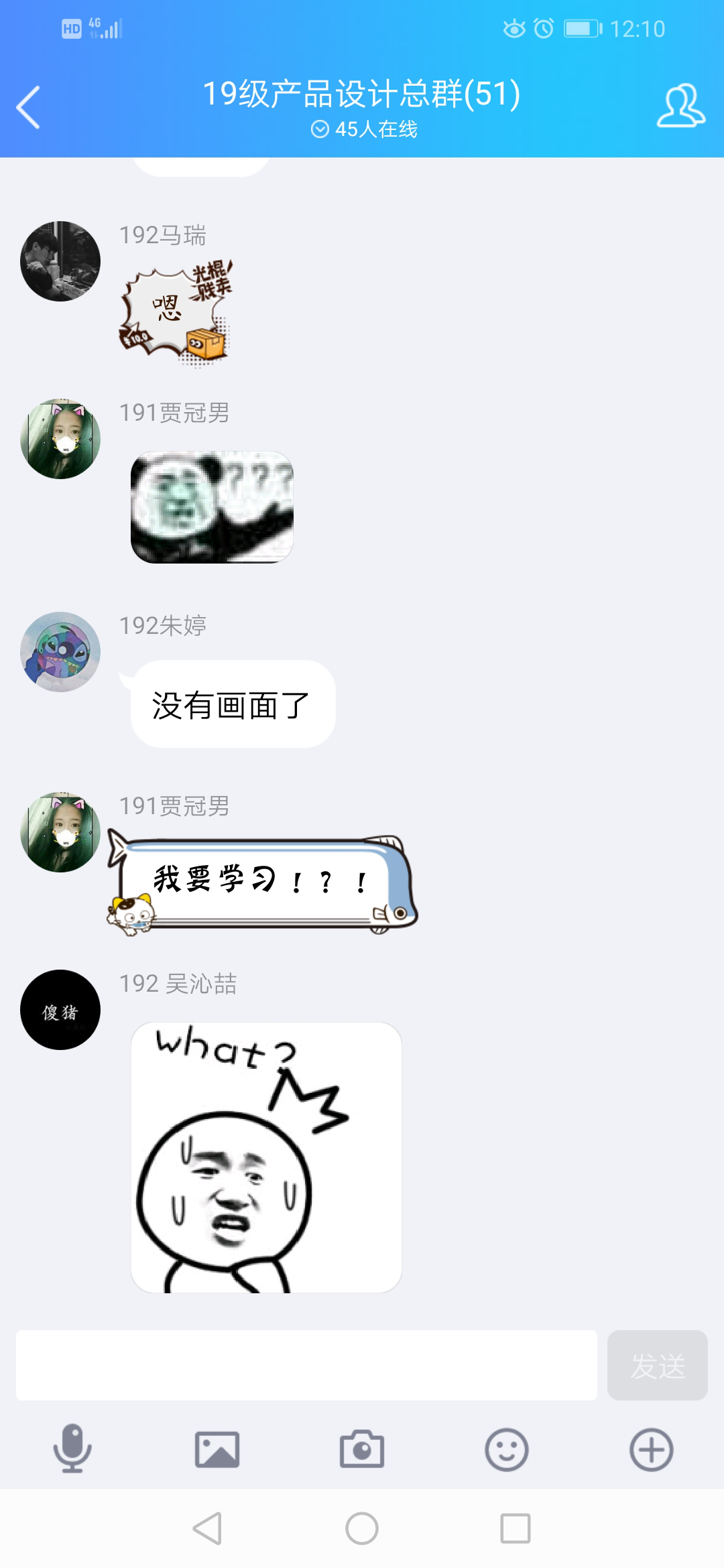The width and height of the screenshot is (724, 1568).
Task: Open 192马瑞's profile avatar
Action: point(60,261)
